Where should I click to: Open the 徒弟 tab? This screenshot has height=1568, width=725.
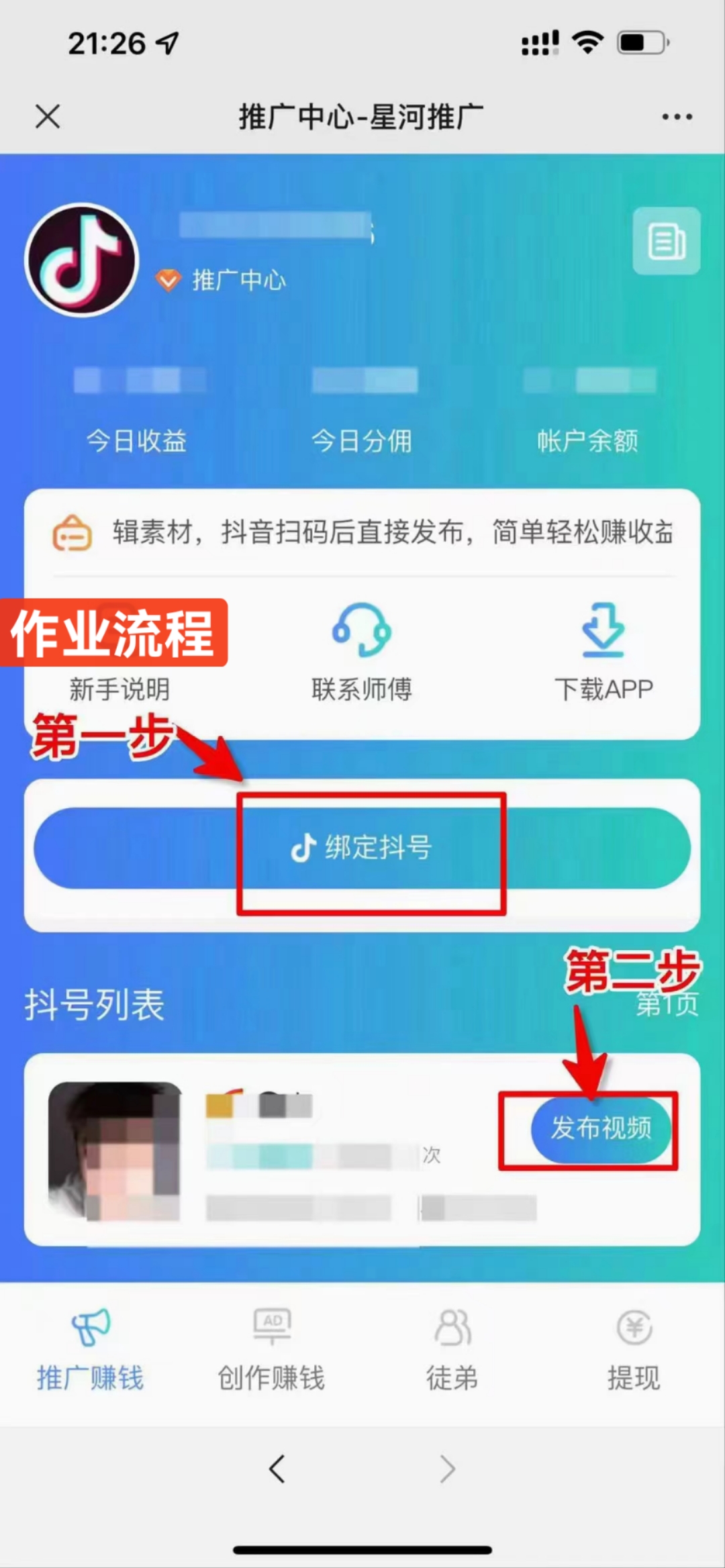pos(452,1349)
